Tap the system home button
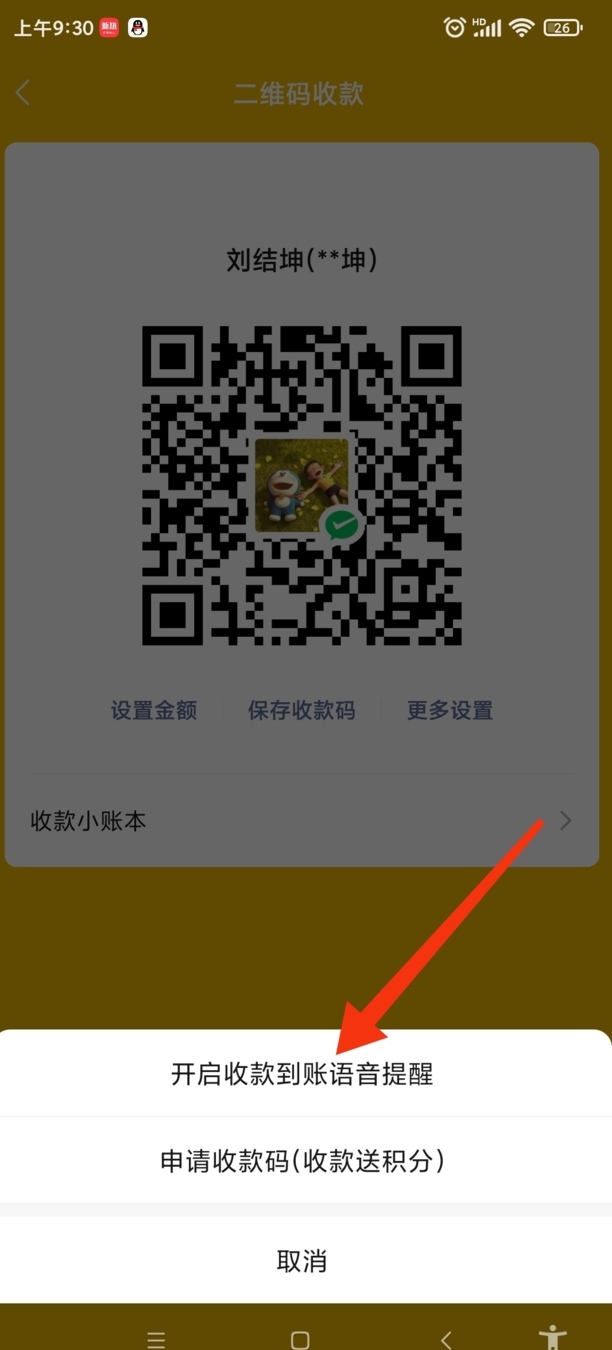This screenshot has height=1350, width=612. (x=300, y=1339)
